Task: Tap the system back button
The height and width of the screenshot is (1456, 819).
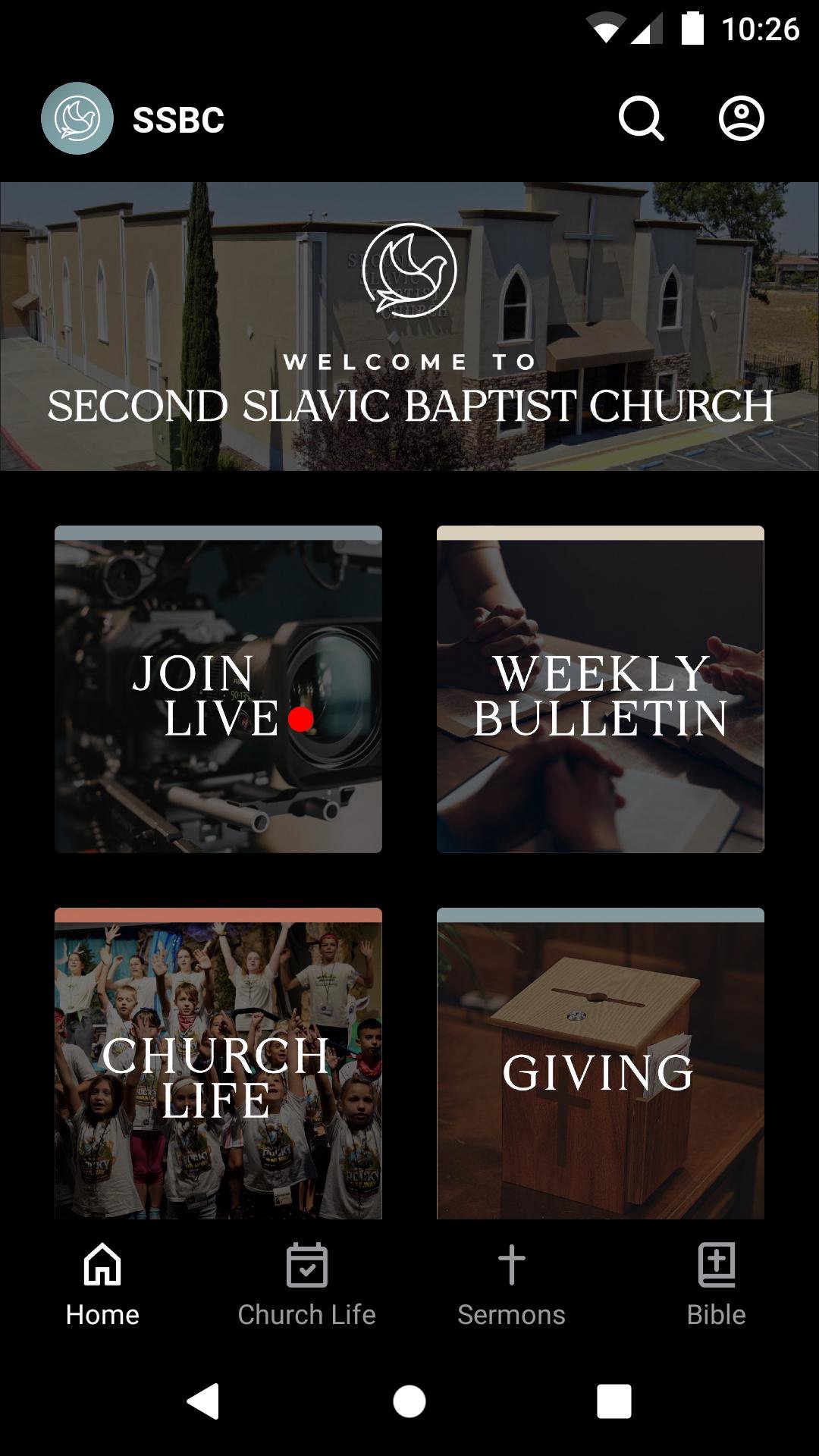Action: click(x=203, y=1401)
